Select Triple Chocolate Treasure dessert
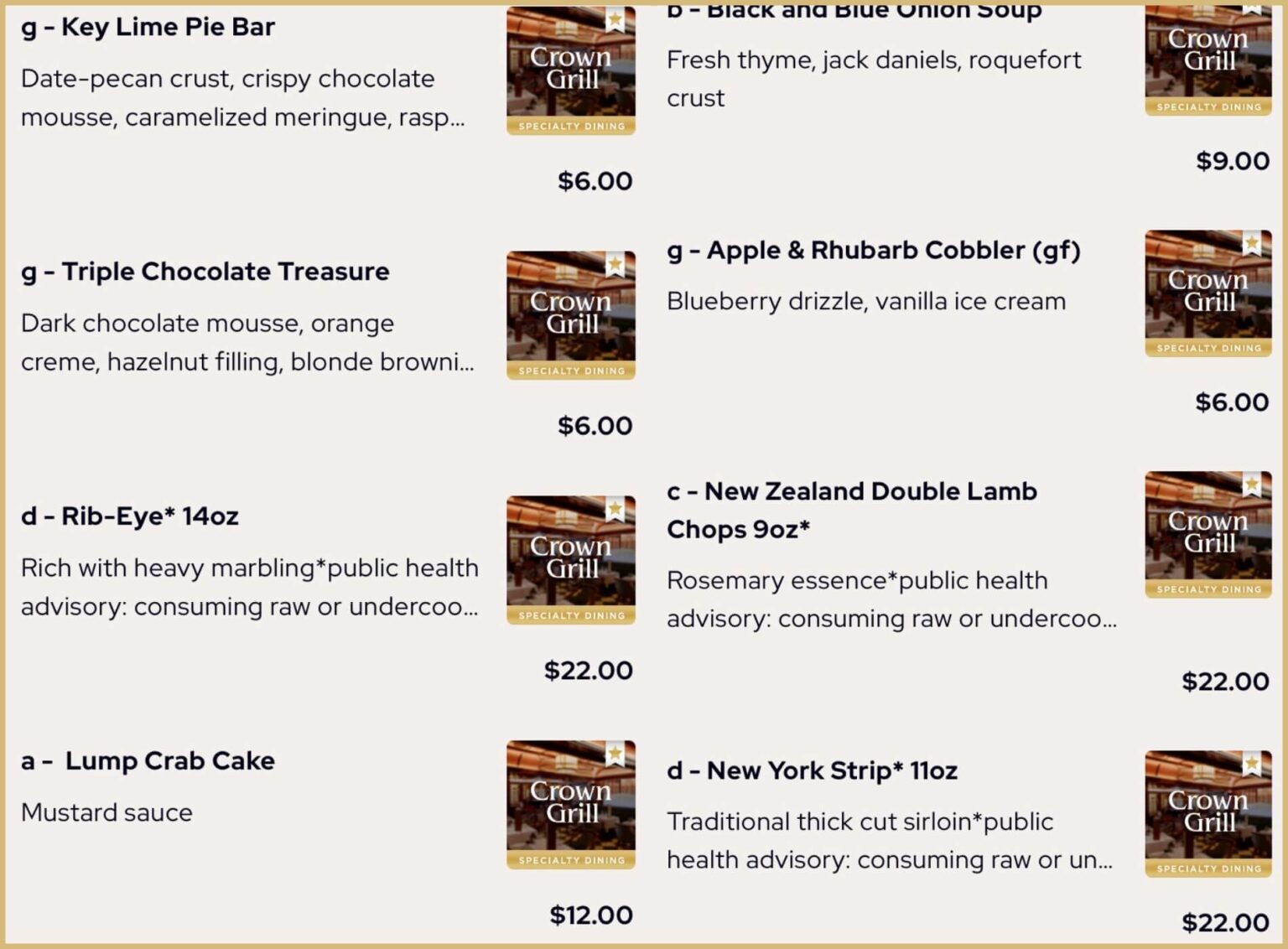 click(x=205, y=272)
